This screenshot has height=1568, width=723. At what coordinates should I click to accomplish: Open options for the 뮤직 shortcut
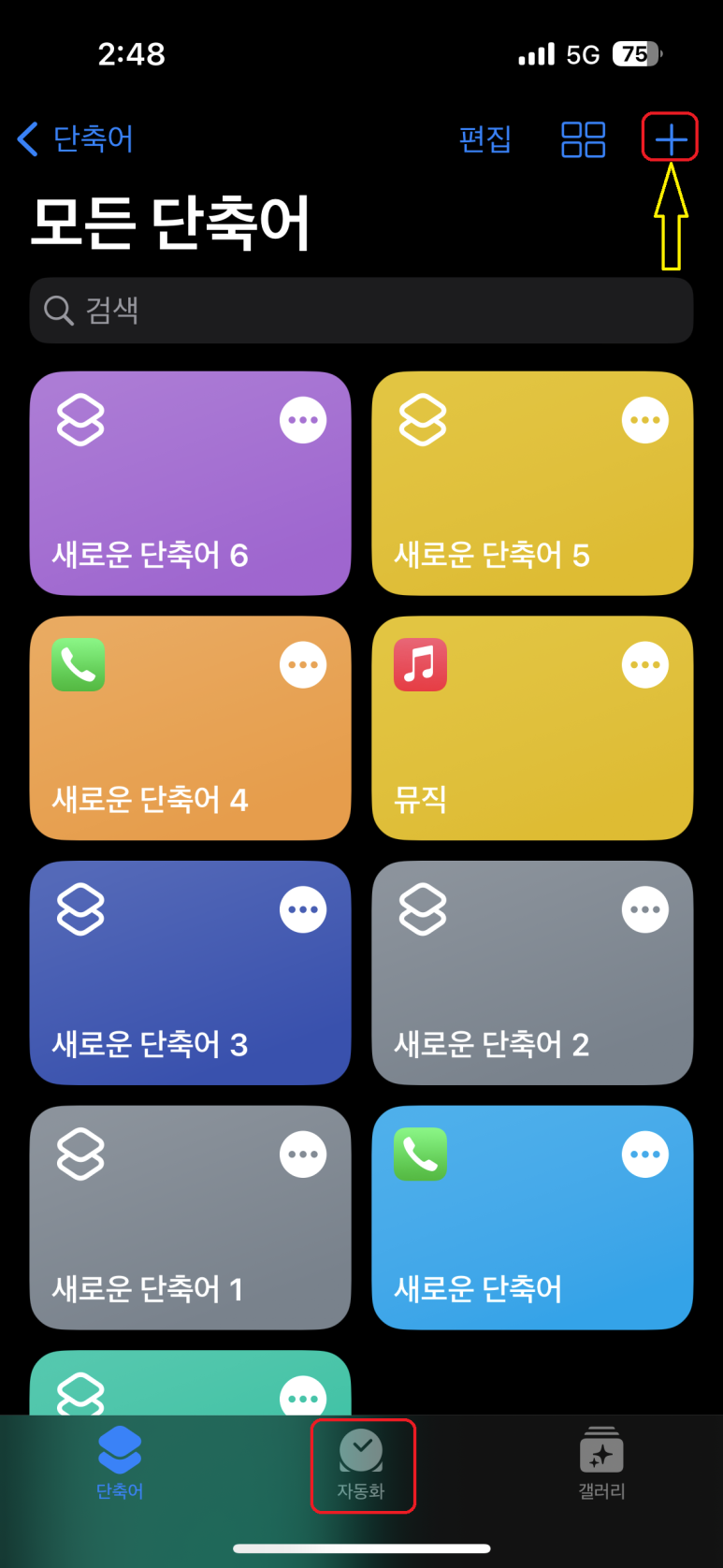coord(645,665)
